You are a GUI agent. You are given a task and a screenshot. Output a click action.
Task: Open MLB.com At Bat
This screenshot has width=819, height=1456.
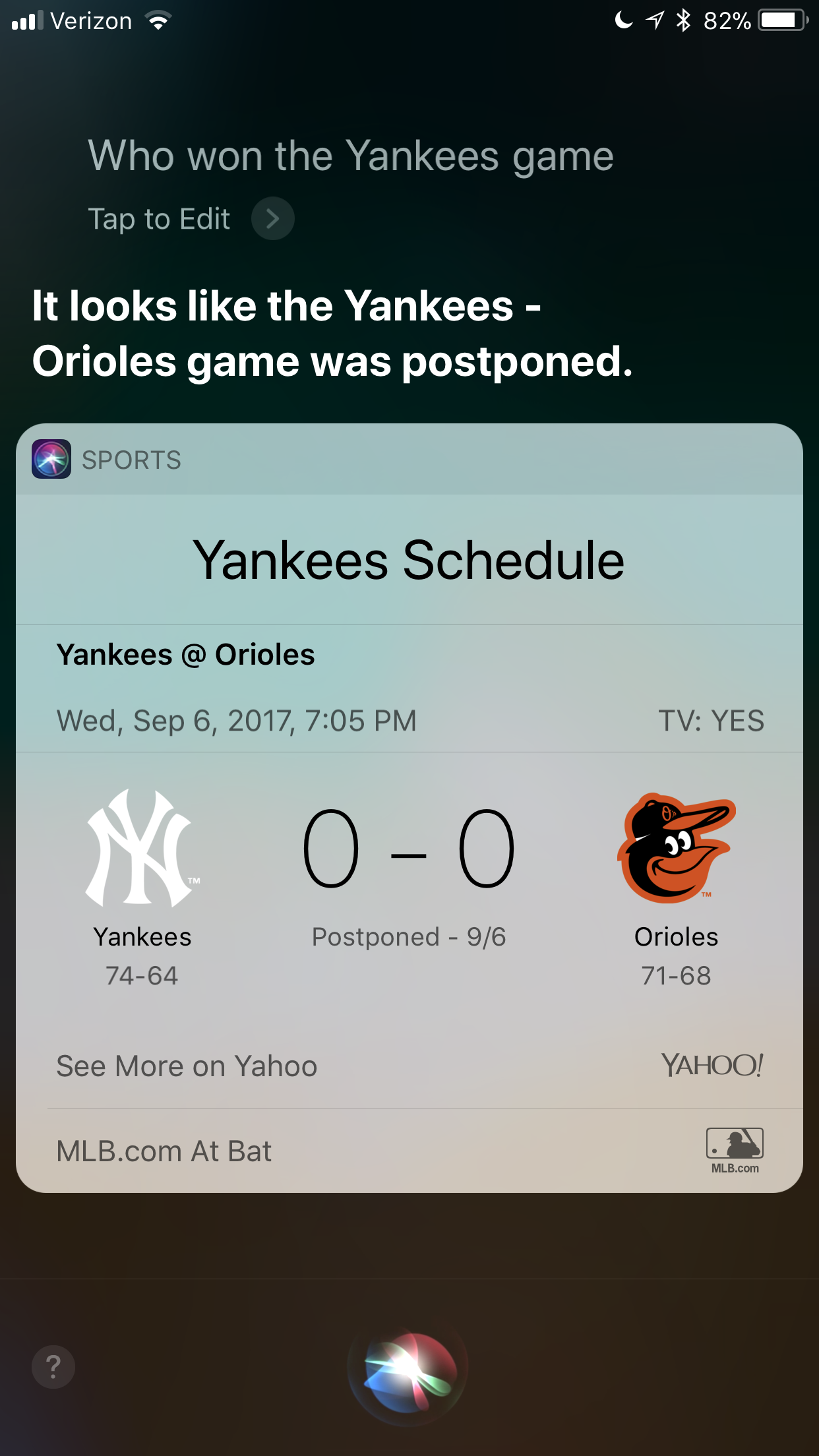409,1151
